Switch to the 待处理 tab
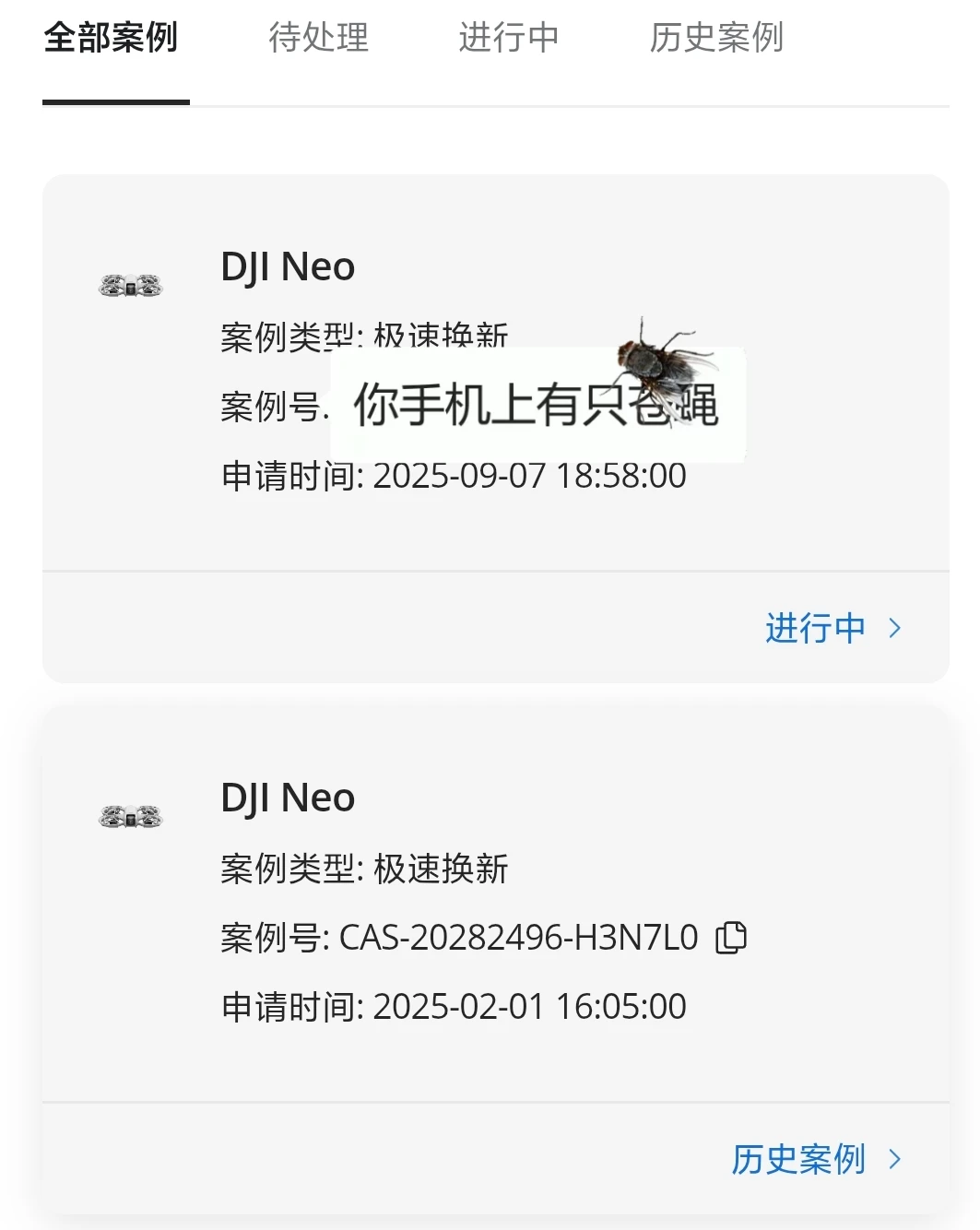 (x=318, y=39)
